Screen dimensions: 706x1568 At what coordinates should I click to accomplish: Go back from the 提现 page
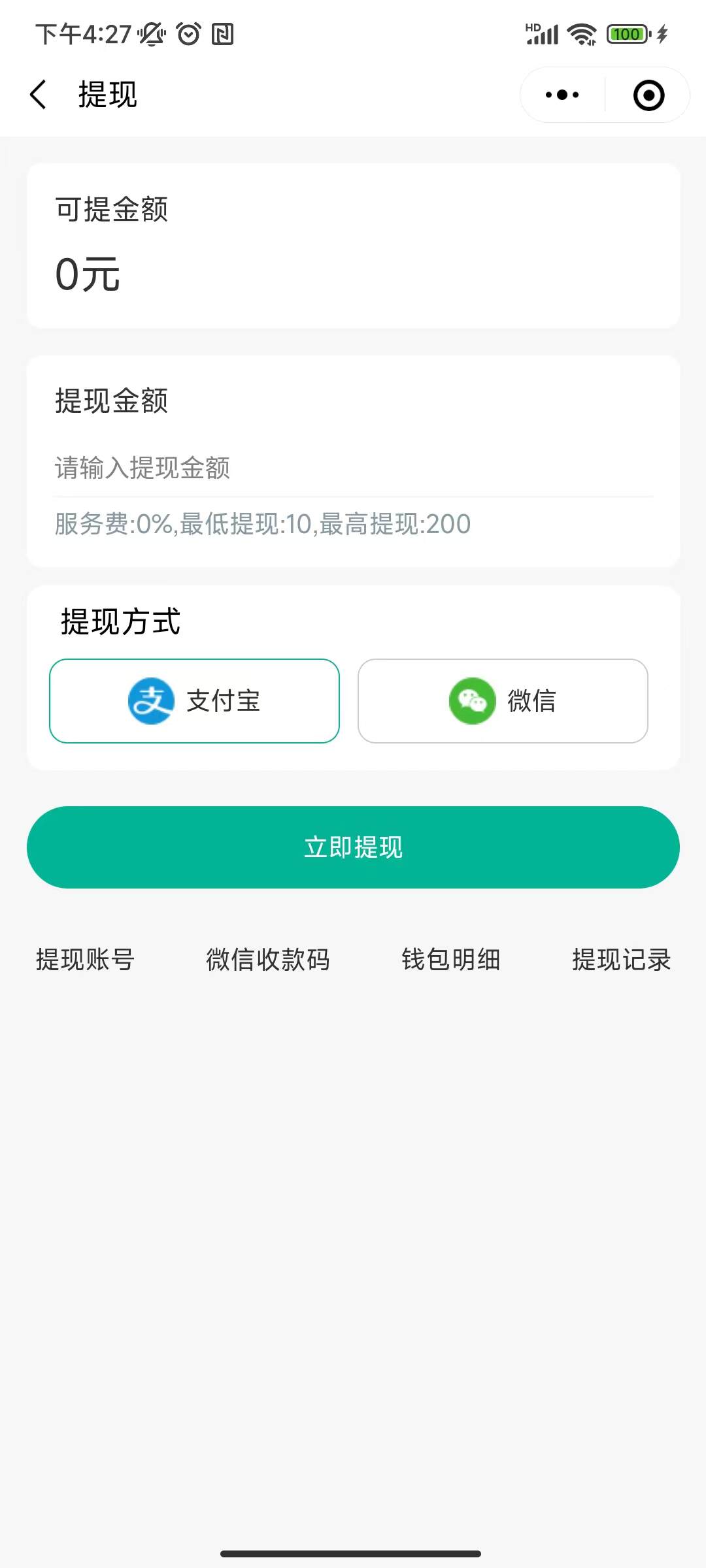[x=39, y=95]
